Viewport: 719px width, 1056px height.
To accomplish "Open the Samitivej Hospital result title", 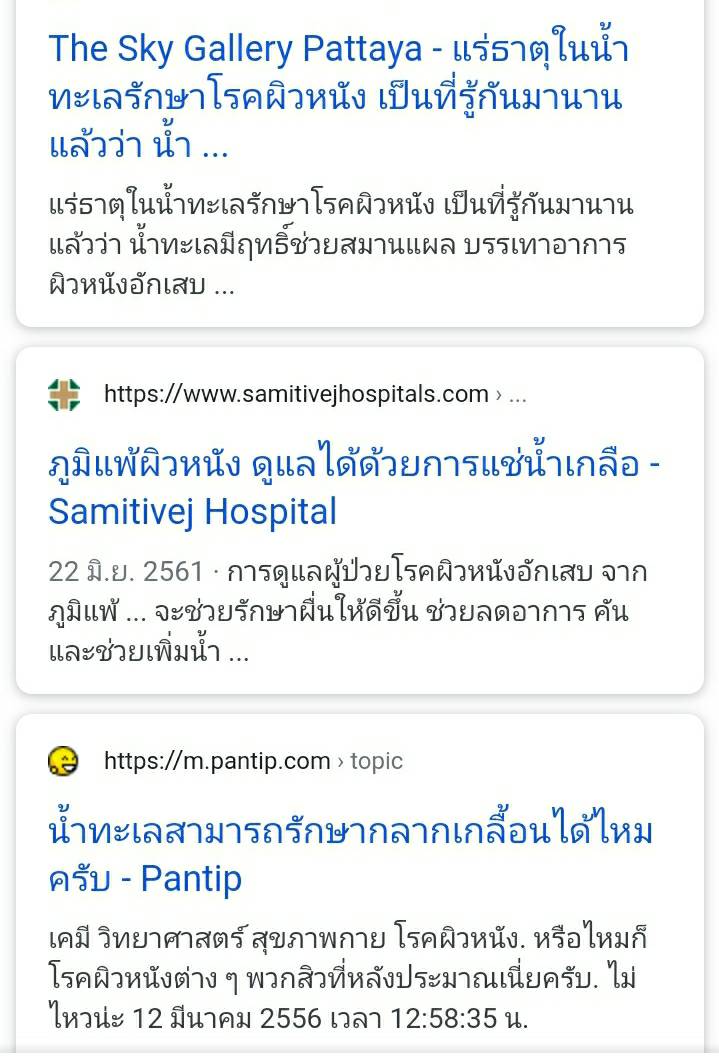I will tap(354, 488).
